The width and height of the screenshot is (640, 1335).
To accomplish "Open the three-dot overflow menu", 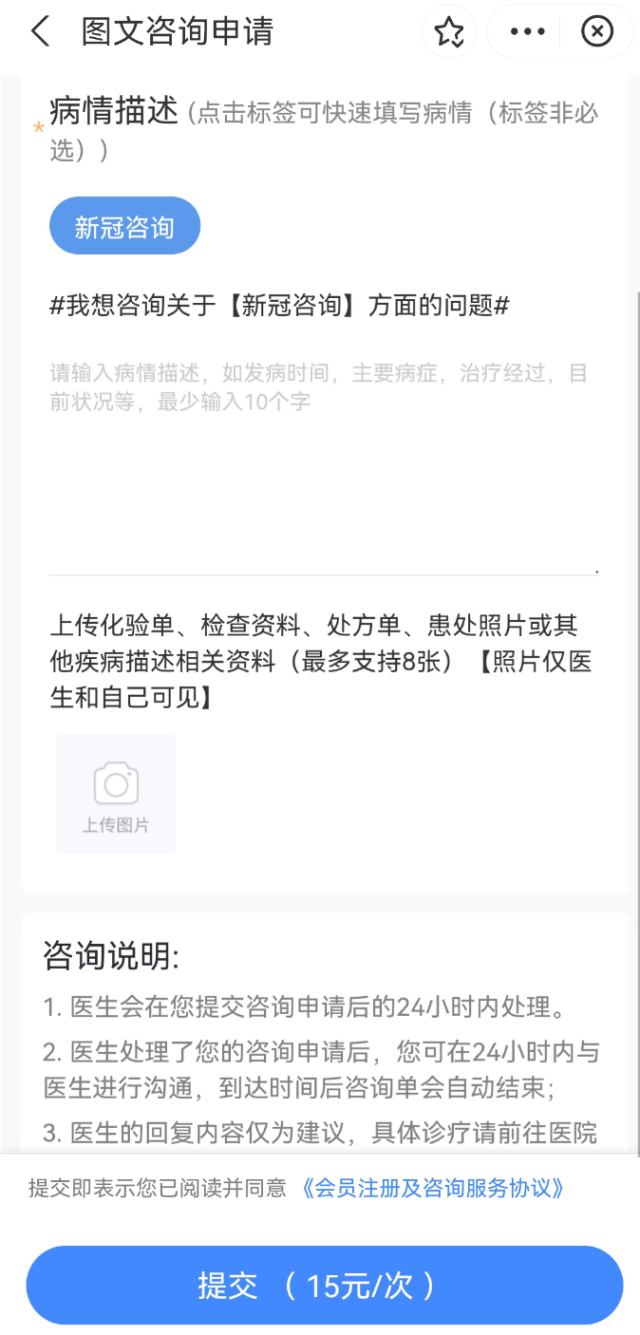I will [527, 32].
